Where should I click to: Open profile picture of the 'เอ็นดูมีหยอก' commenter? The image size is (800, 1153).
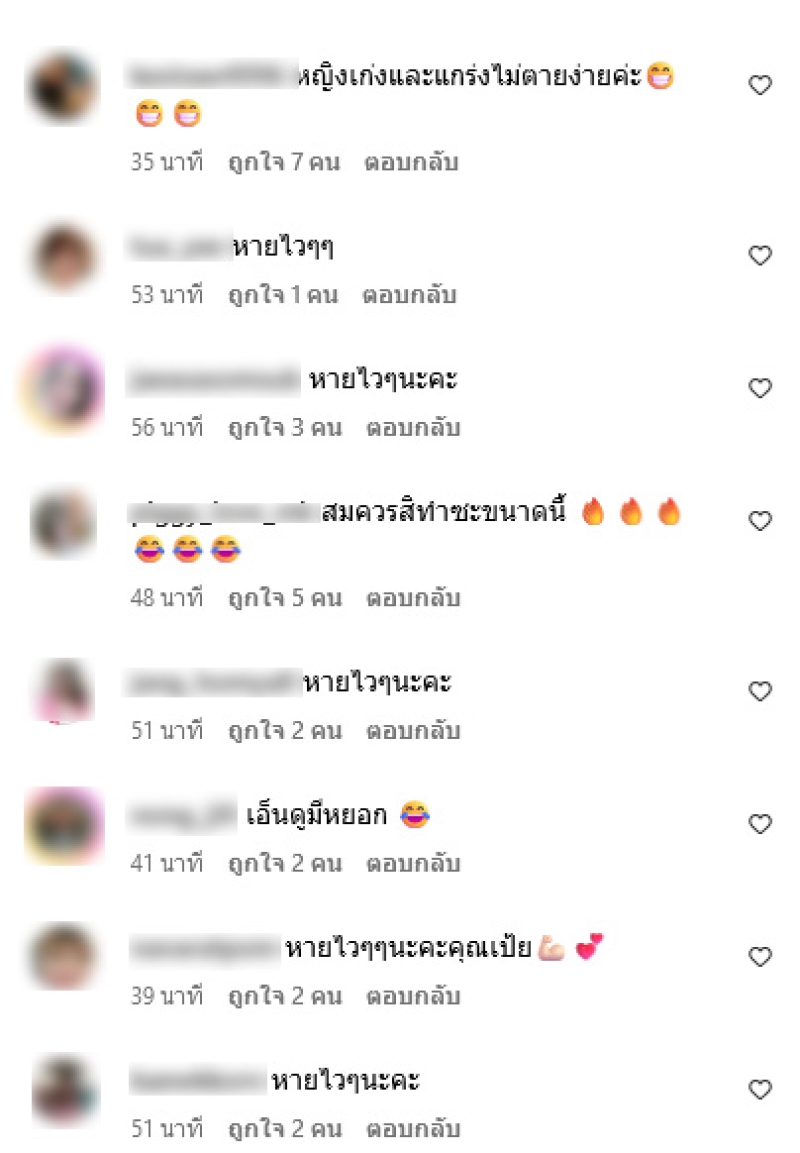pyautogui.click(x=64, y=826)
